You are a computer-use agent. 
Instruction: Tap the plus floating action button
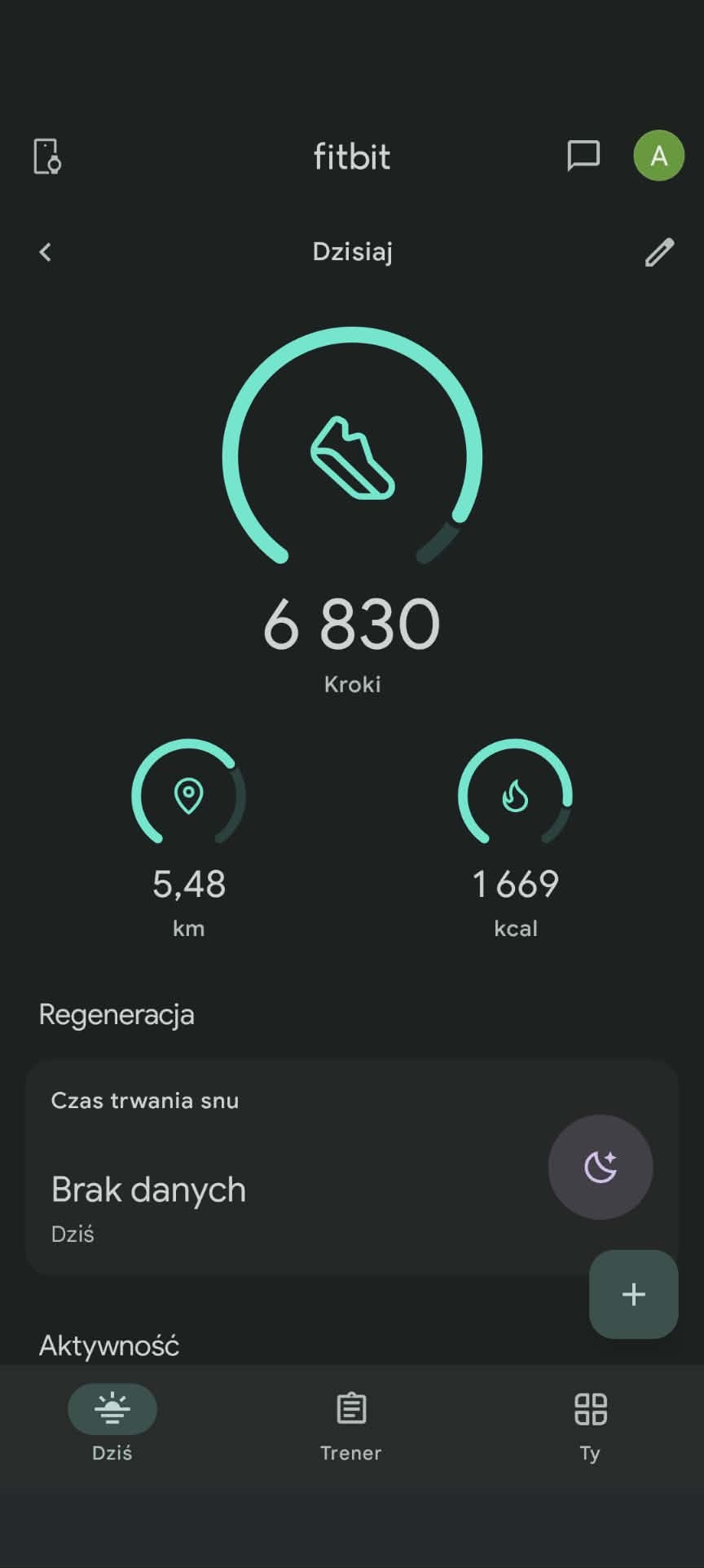coord(633,1294)
